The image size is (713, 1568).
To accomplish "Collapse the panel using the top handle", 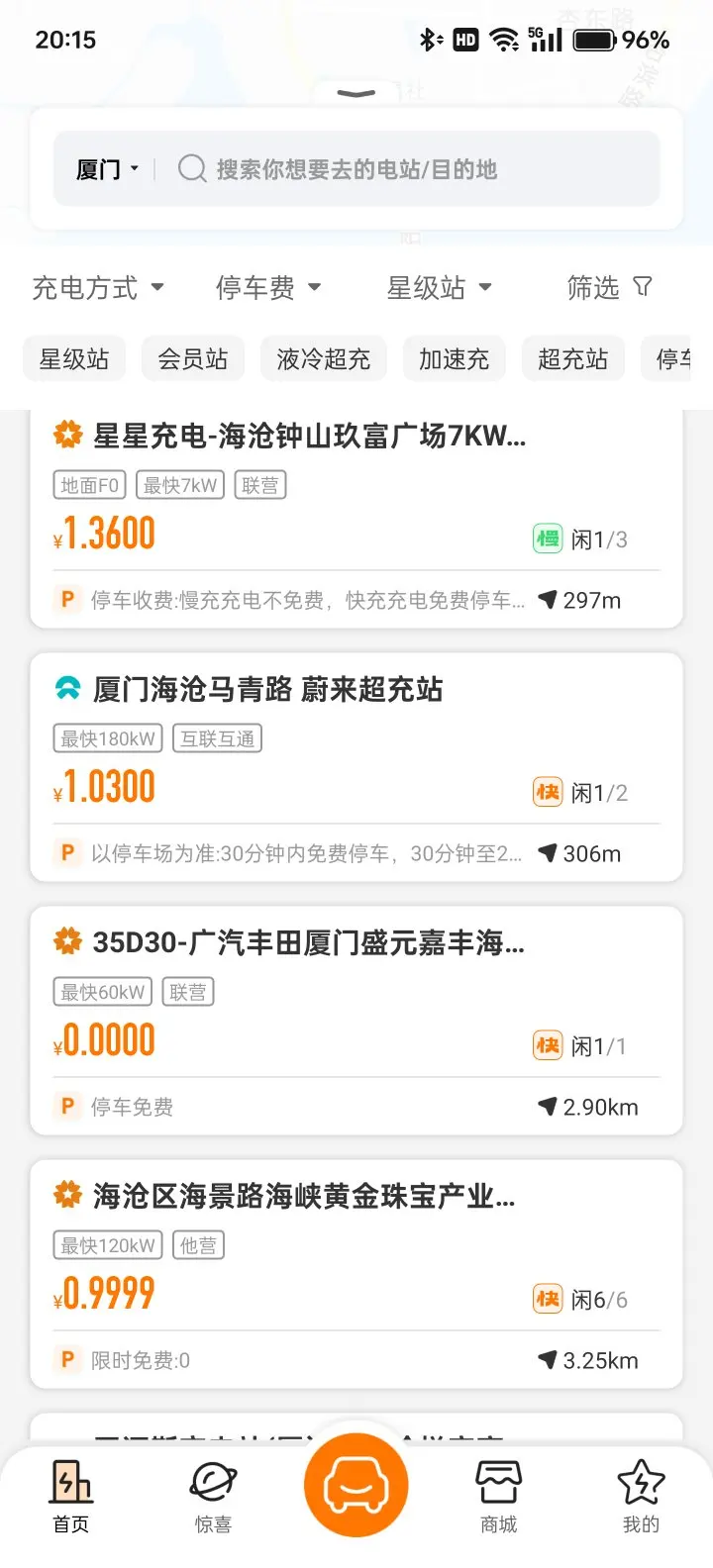I will point(356,94).
